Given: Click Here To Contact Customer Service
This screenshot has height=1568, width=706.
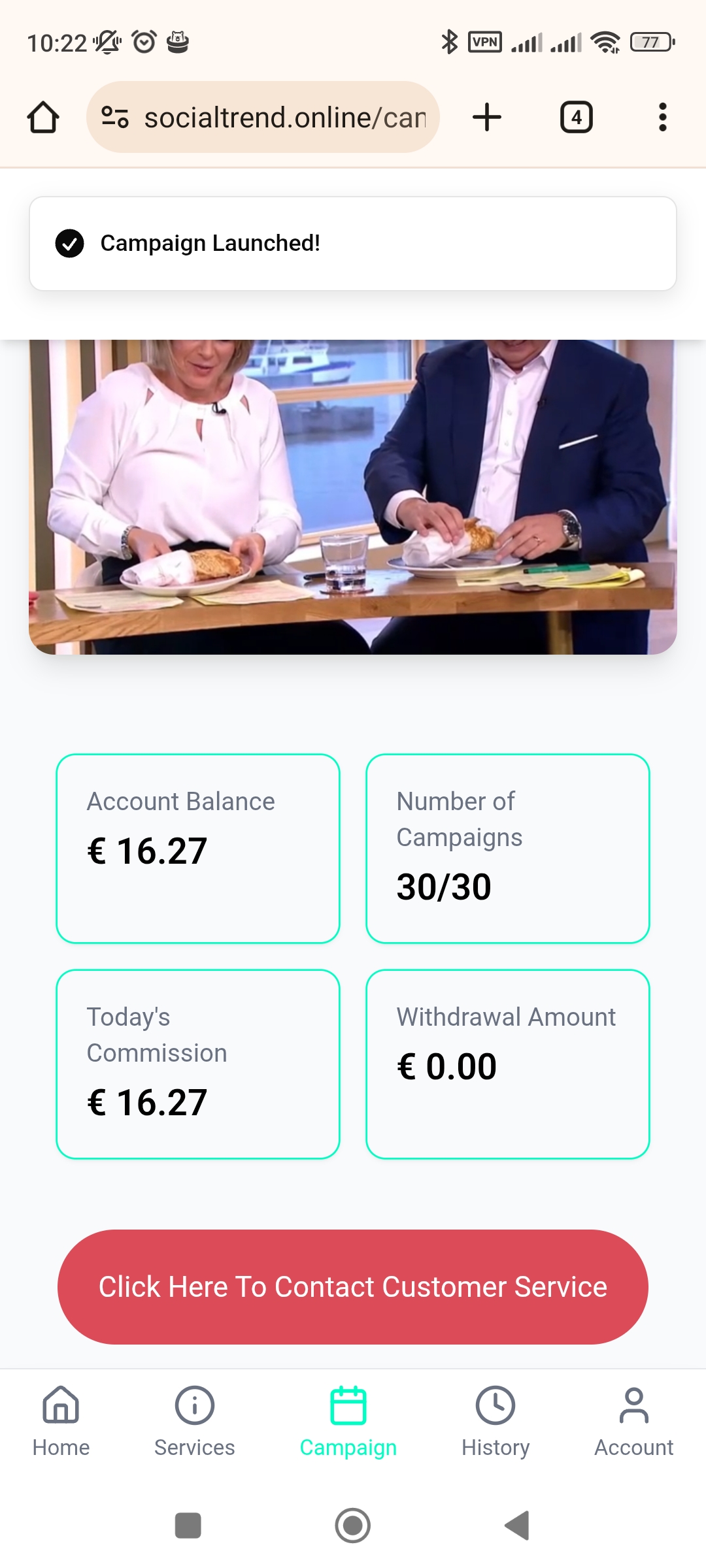Looking at the screenshot, I should point(353,1287).
